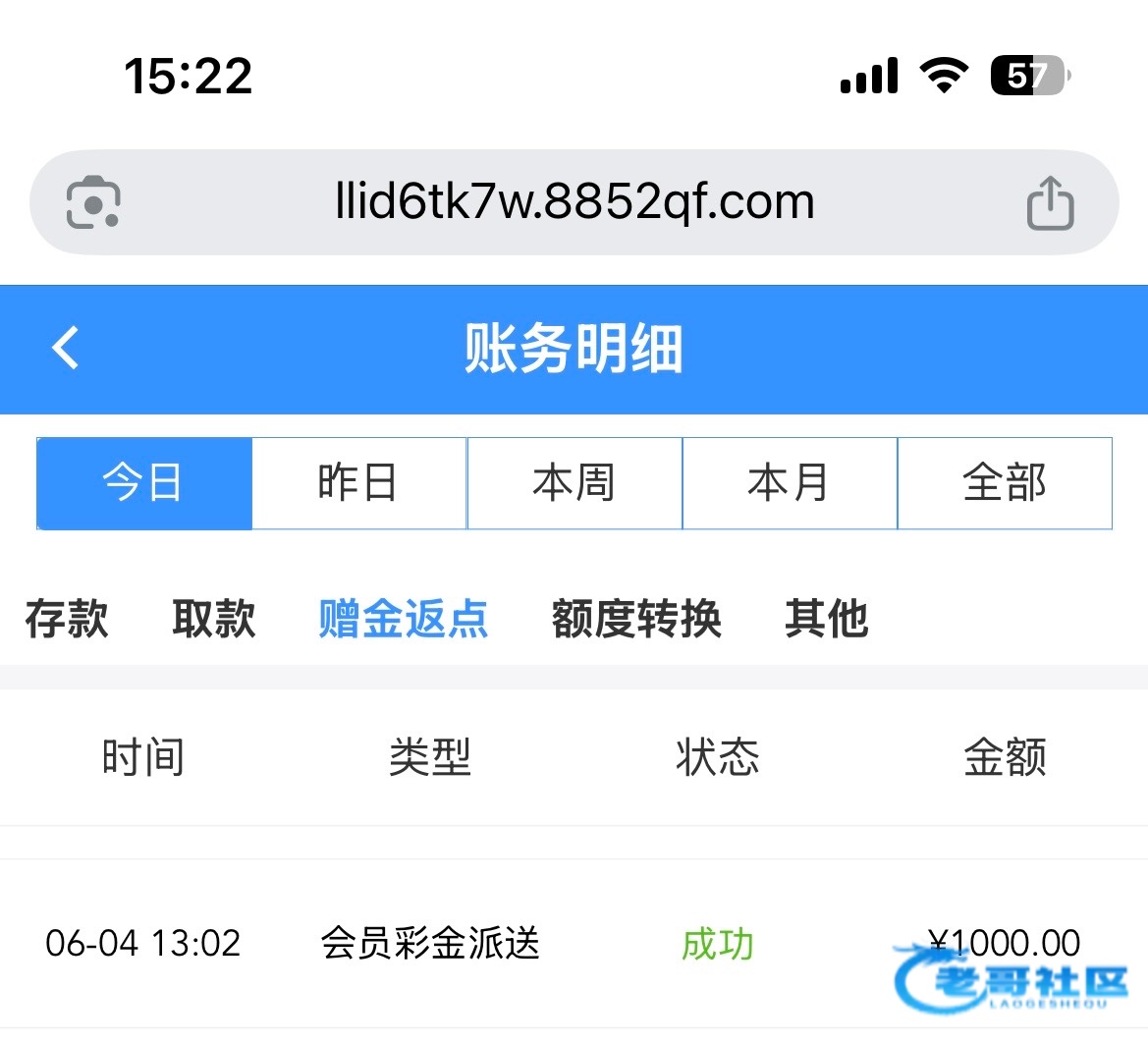Viewport: 1148px width, 1045px height.
Task: Show records for 本月
Action: (x=790, y=483)
